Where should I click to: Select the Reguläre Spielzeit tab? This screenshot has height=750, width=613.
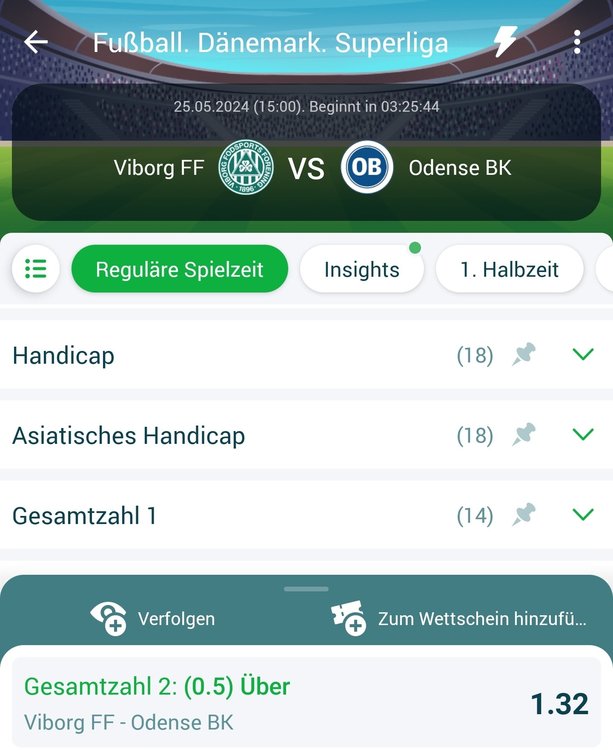tap(180, 269)
